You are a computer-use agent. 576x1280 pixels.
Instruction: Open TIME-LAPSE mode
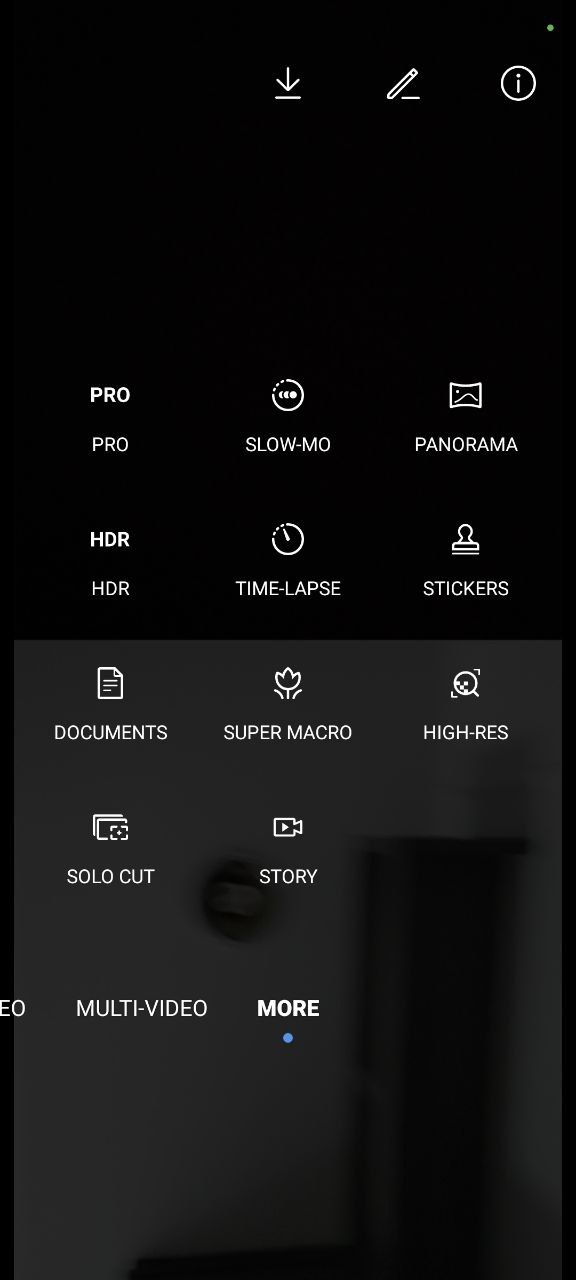coord(288,562)
